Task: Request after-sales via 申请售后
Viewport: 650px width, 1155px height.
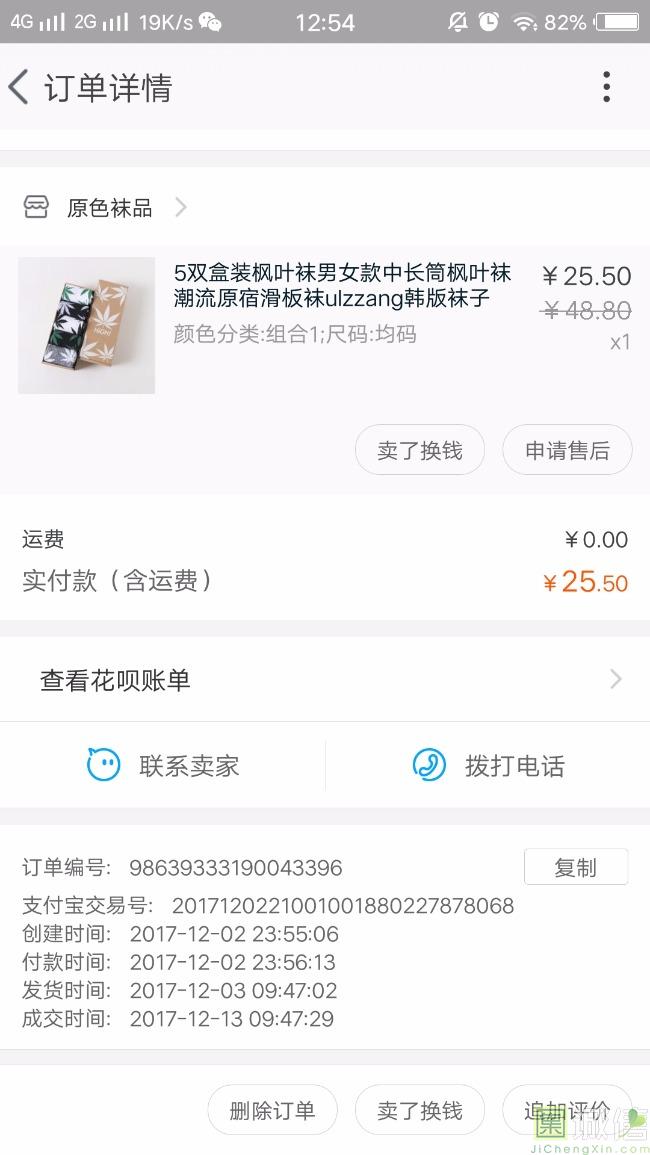Action: [x=567, y=450]
